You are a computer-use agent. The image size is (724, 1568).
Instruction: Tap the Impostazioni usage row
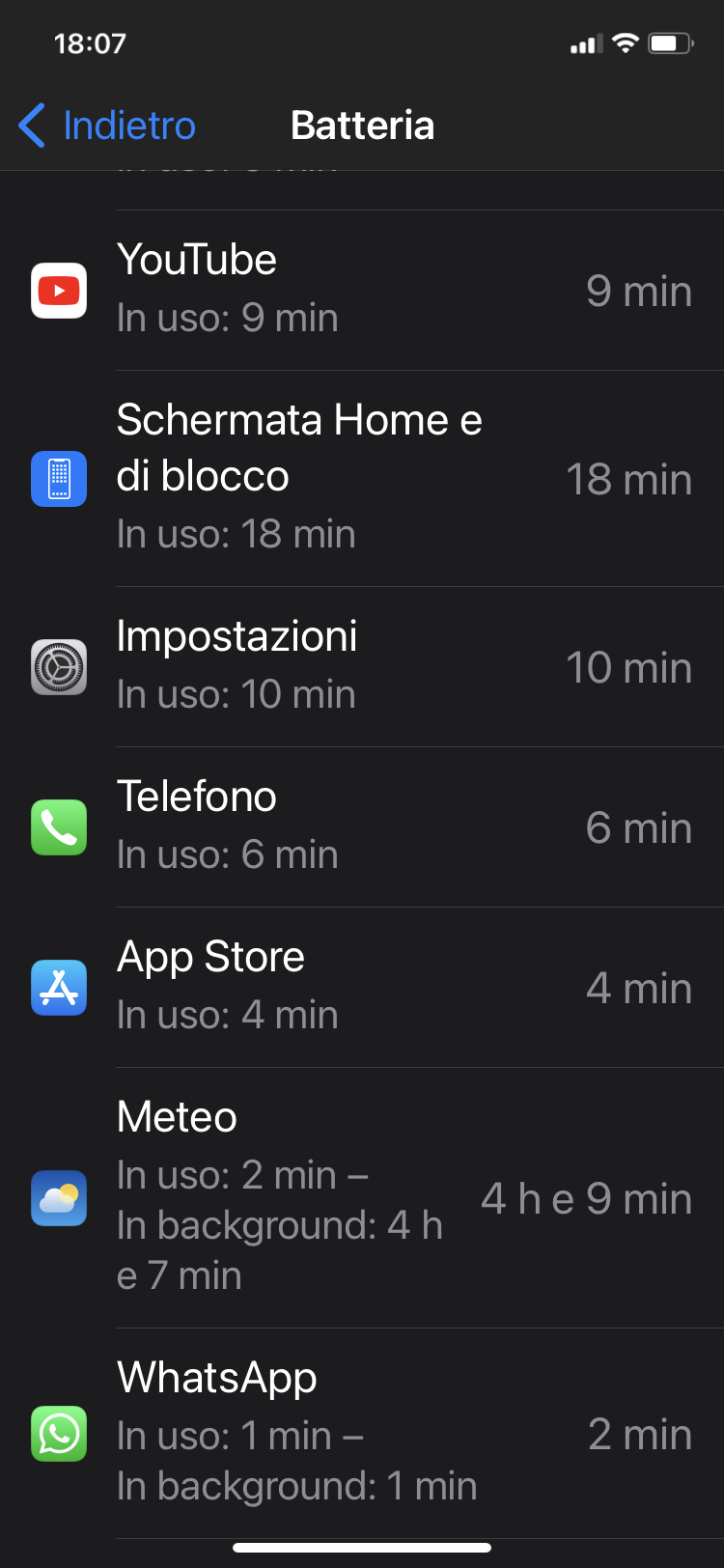tap(362, 667)
